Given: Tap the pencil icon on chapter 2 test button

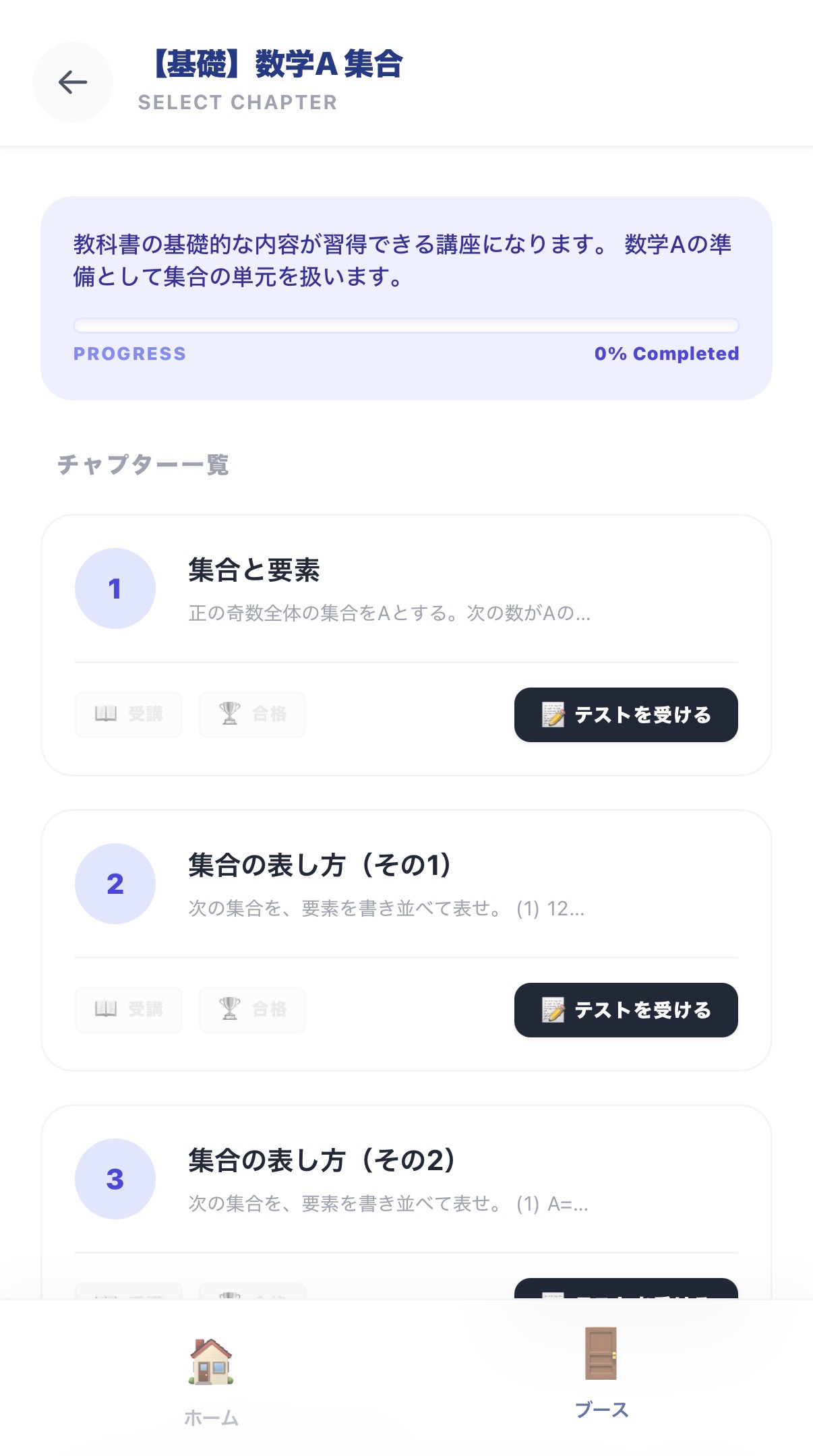Looking at the screenshot, I should [x=552, y=1010].
